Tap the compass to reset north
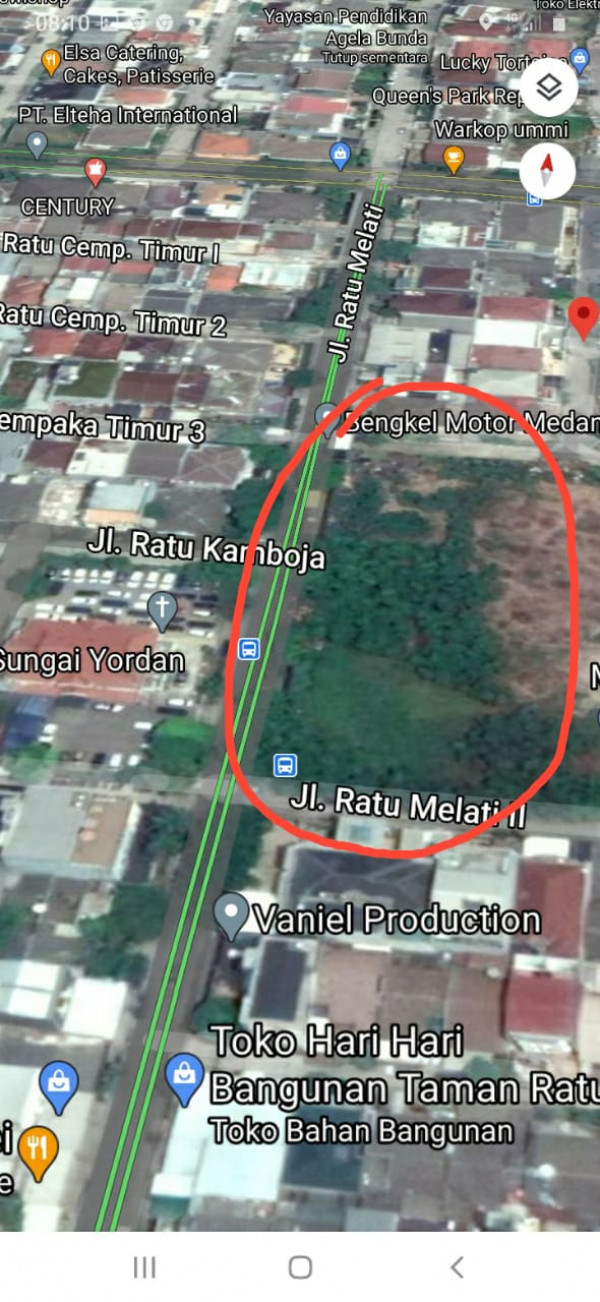Image resolution: width=600 pixels, height=1302 pixels. (x=548, y=171)
